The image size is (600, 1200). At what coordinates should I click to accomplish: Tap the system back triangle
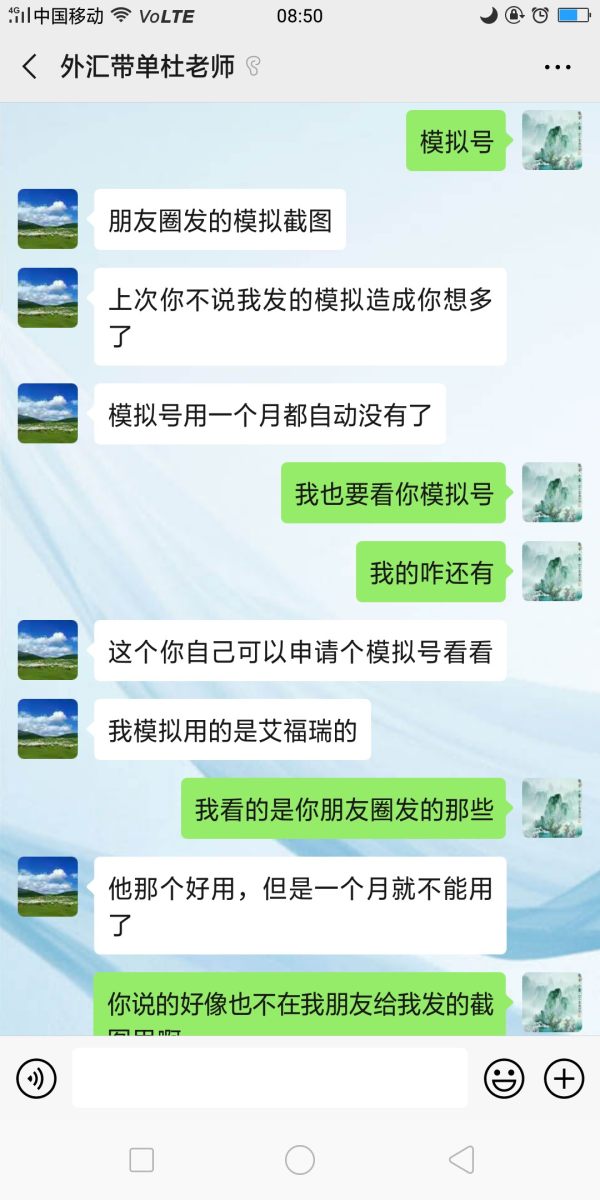click(461, 1160)
